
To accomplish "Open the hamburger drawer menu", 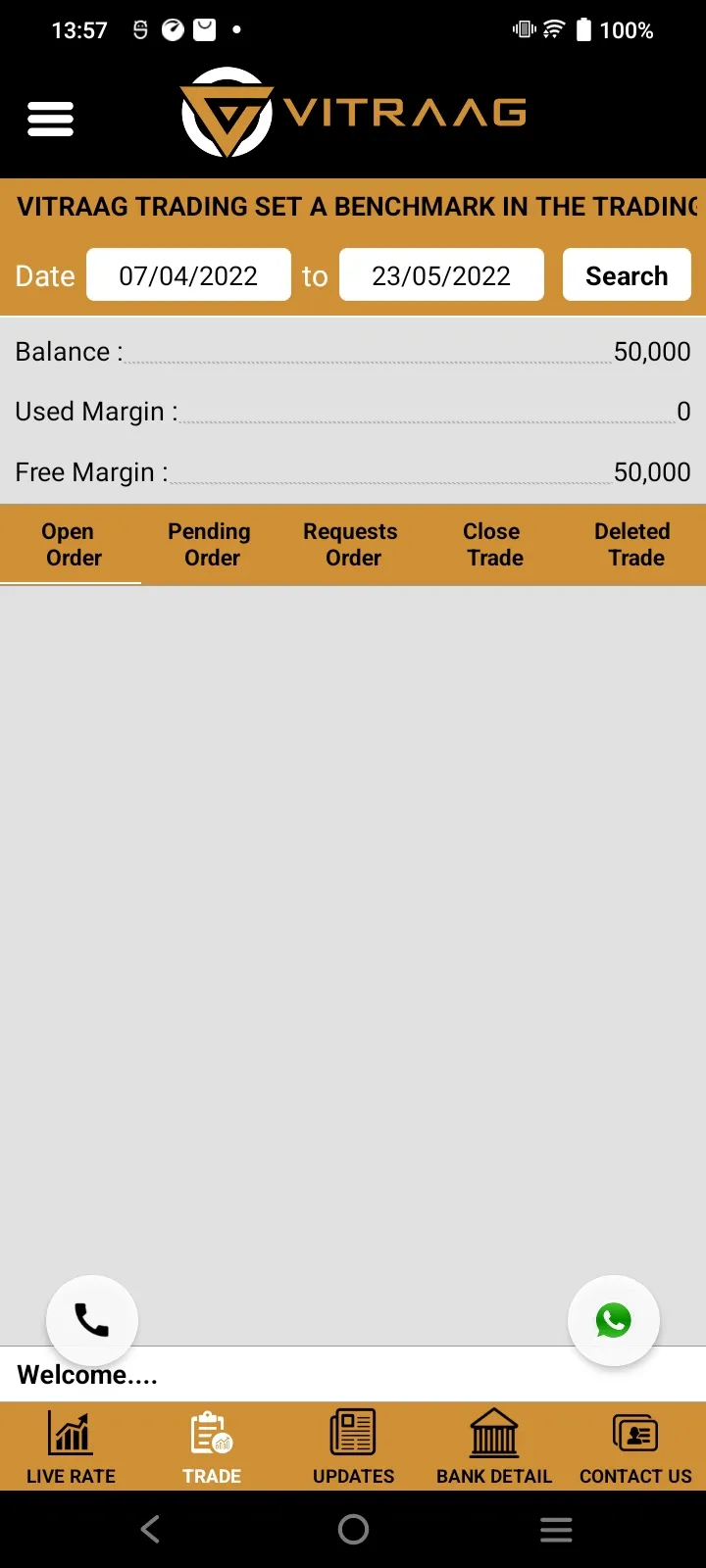I will (50, 120).
